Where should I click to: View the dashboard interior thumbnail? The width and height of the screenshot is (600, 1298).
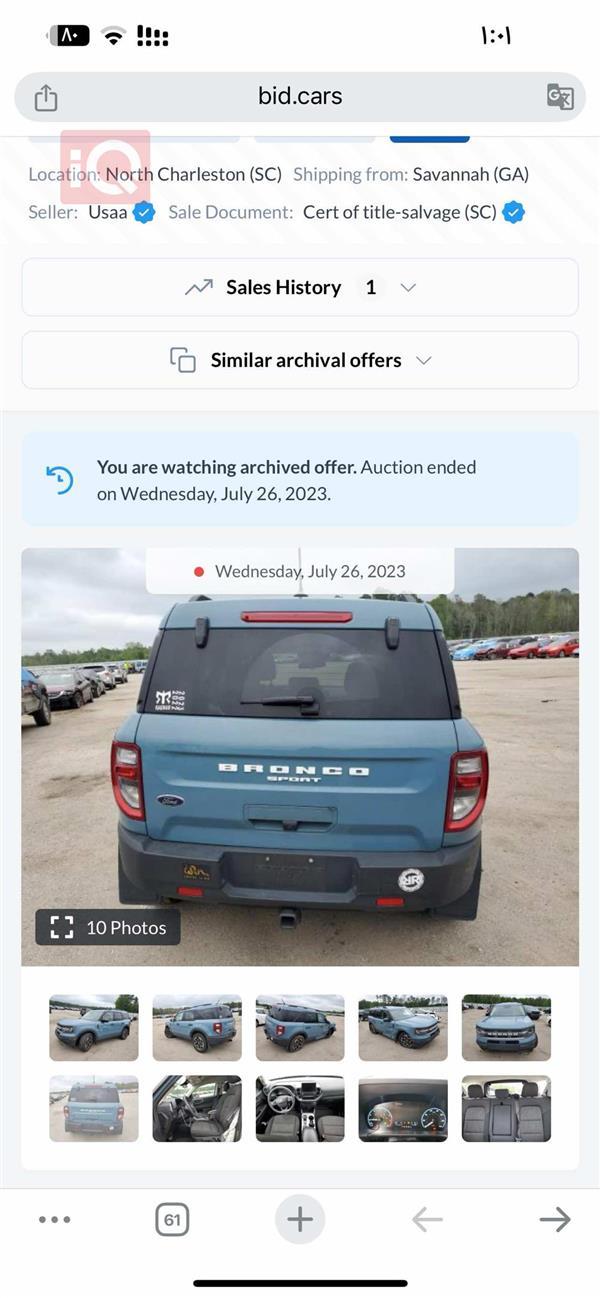click(300, 1108)
